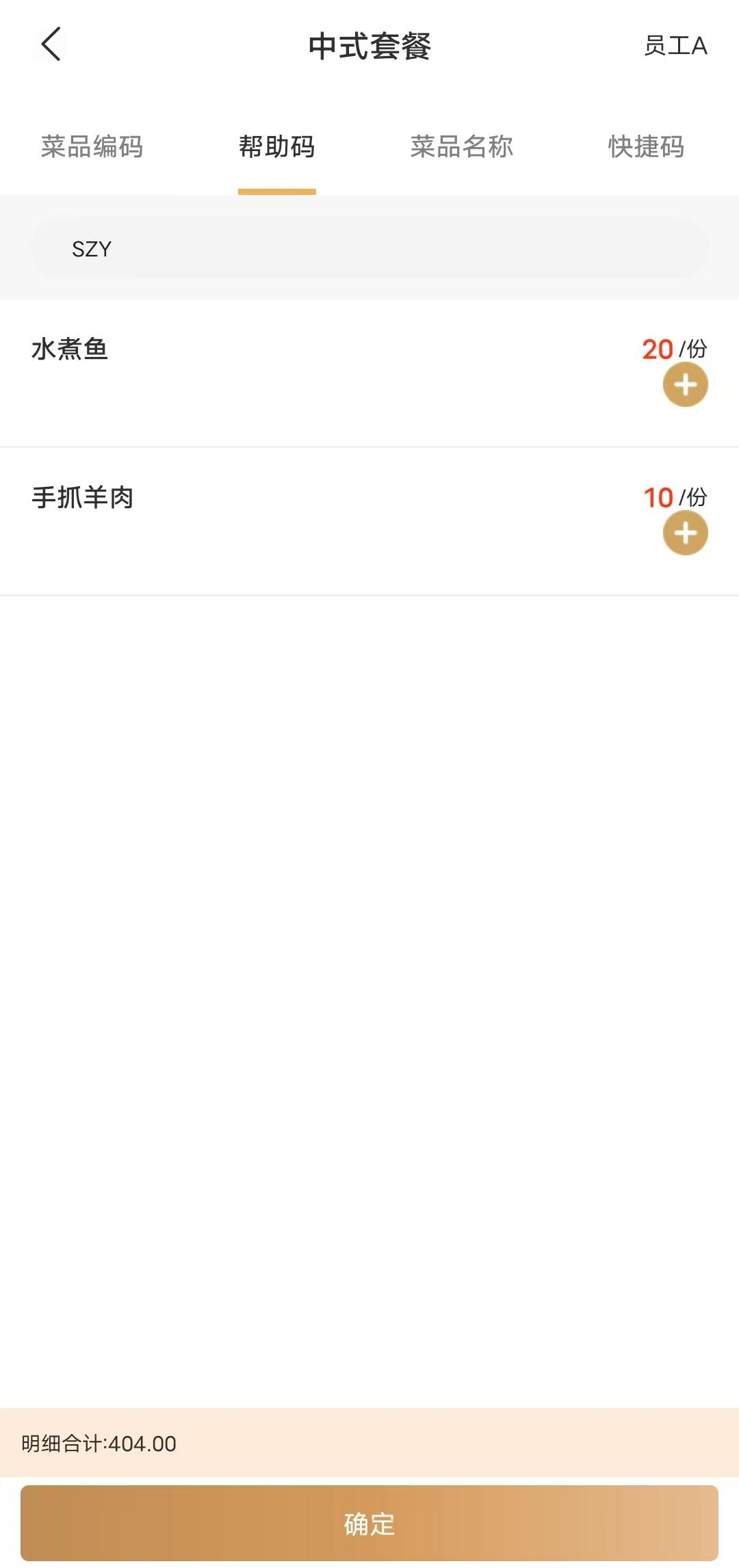Add 手抓羊肉 with the plus button
Screen dimensions: 739x1568
coord(685,533)
